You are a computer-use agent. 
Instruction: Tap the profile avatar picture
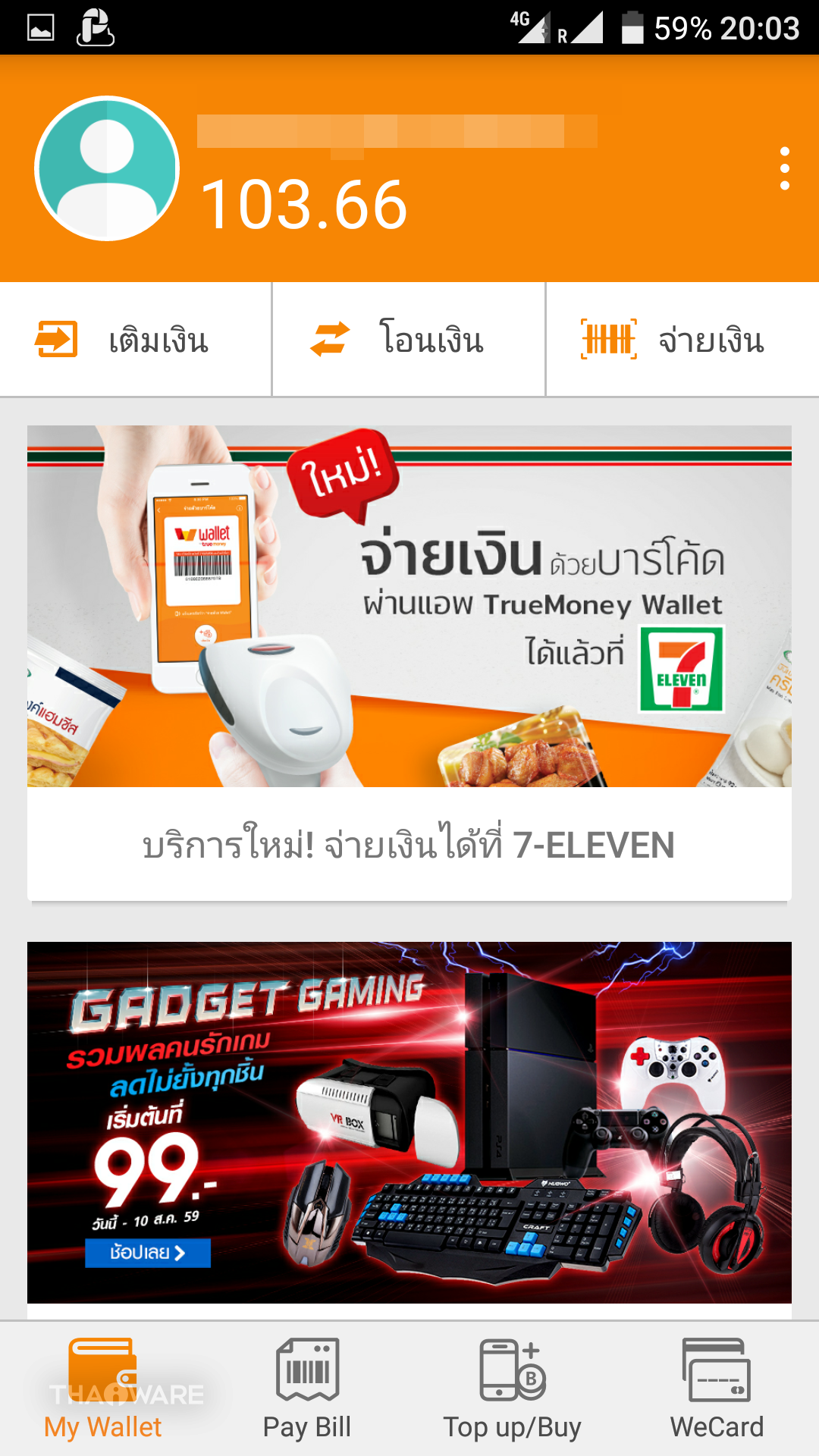point(107,168)
